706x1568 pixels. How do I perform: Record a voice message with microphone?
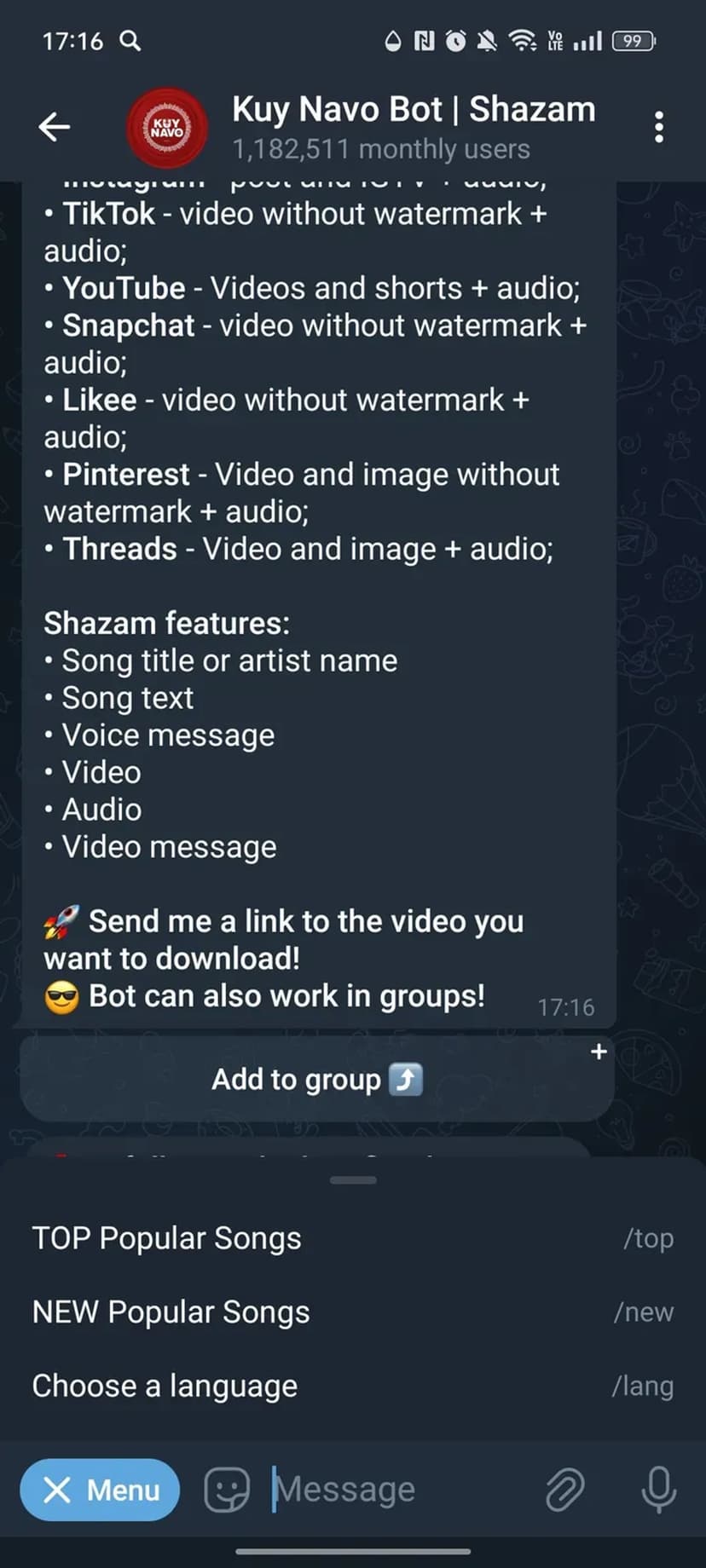coord(658,1490)
